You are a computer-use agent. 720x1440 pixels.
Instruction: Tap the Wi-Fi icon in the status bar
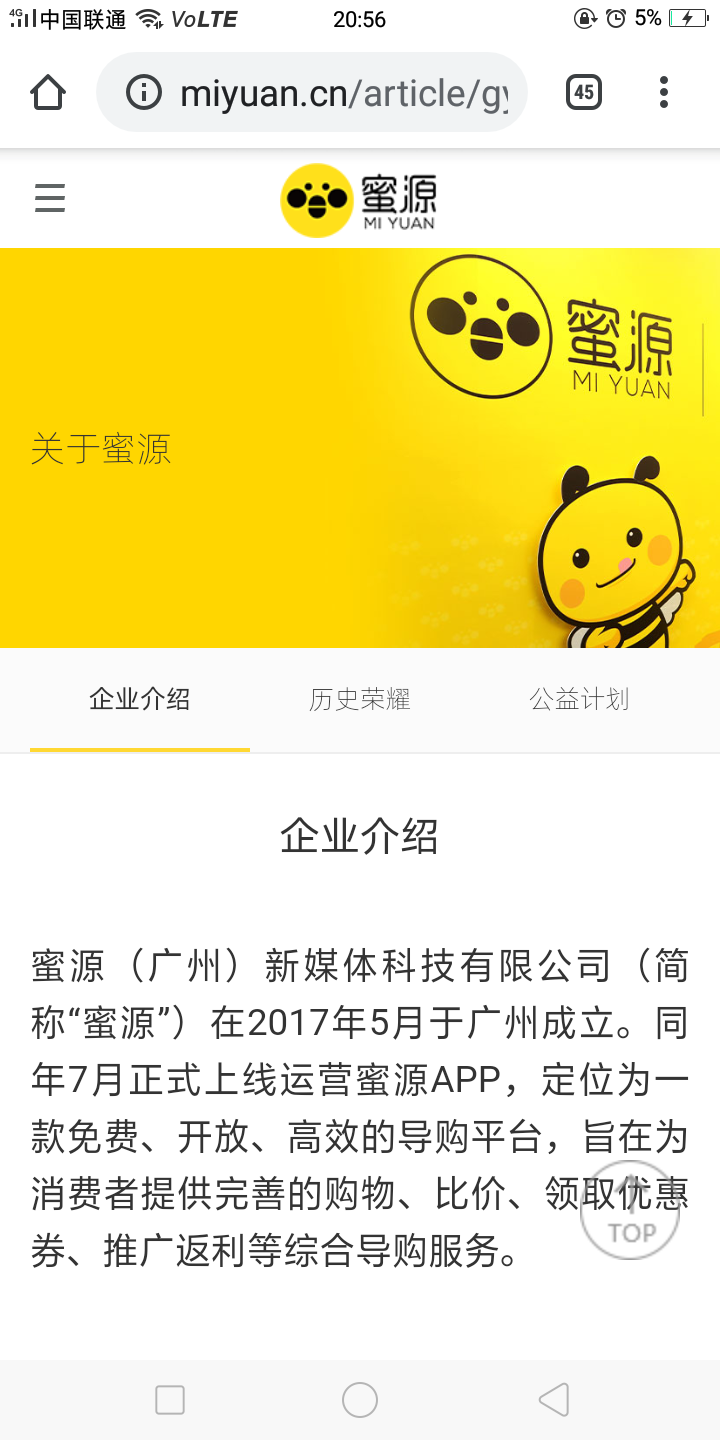146,17
